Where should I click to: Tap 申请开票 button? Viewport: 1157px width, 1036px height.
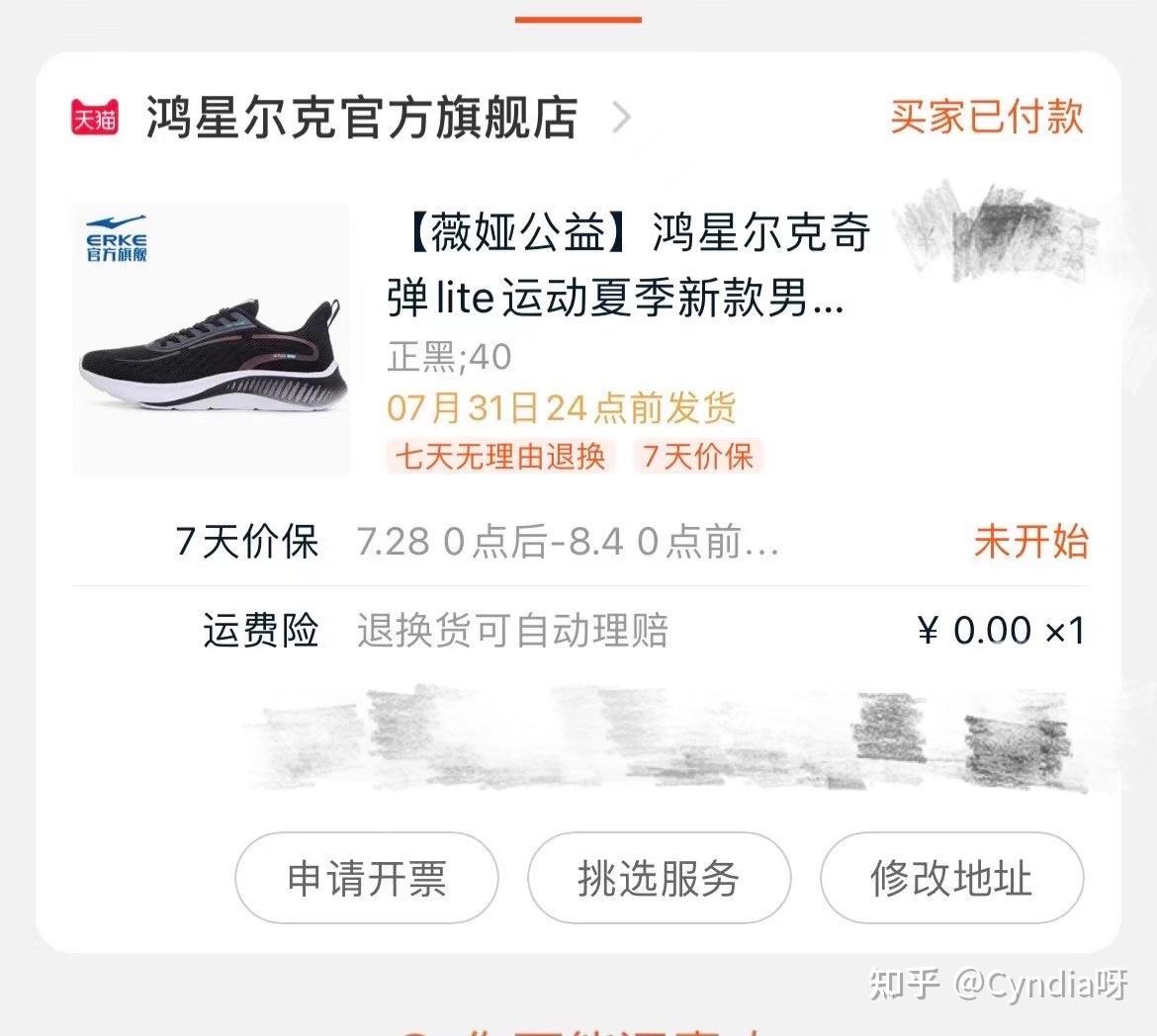click(366, 878)
